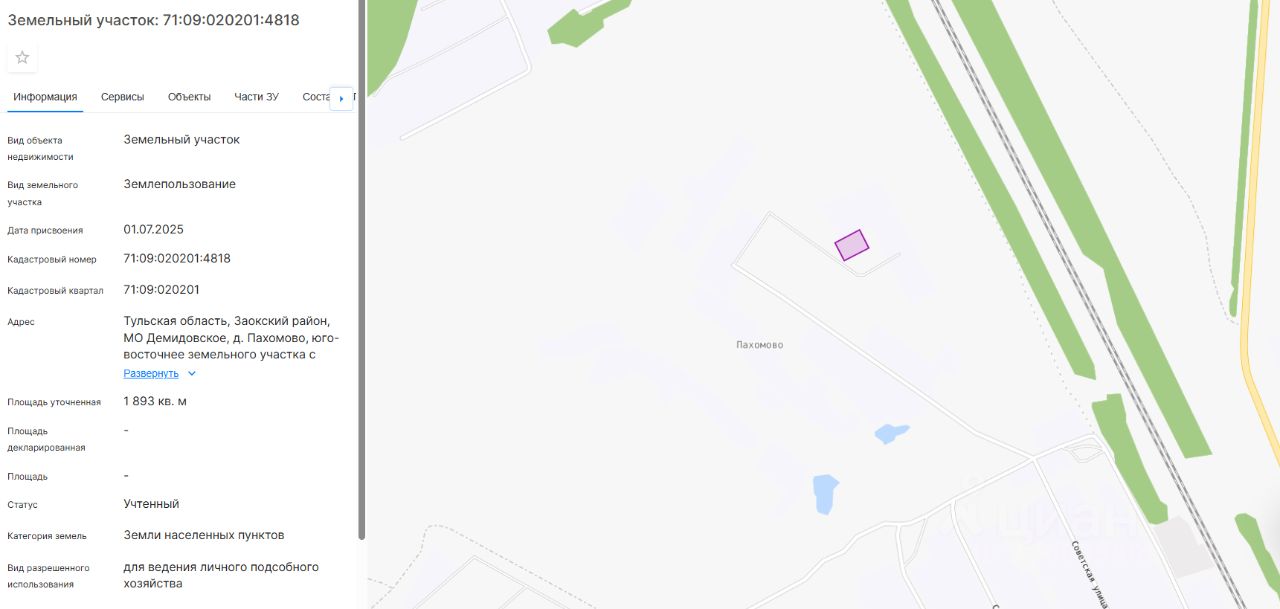Select the highlighted purple land parcel on the map
This screenshot has width=1280, height=609.
coord(851,245)
